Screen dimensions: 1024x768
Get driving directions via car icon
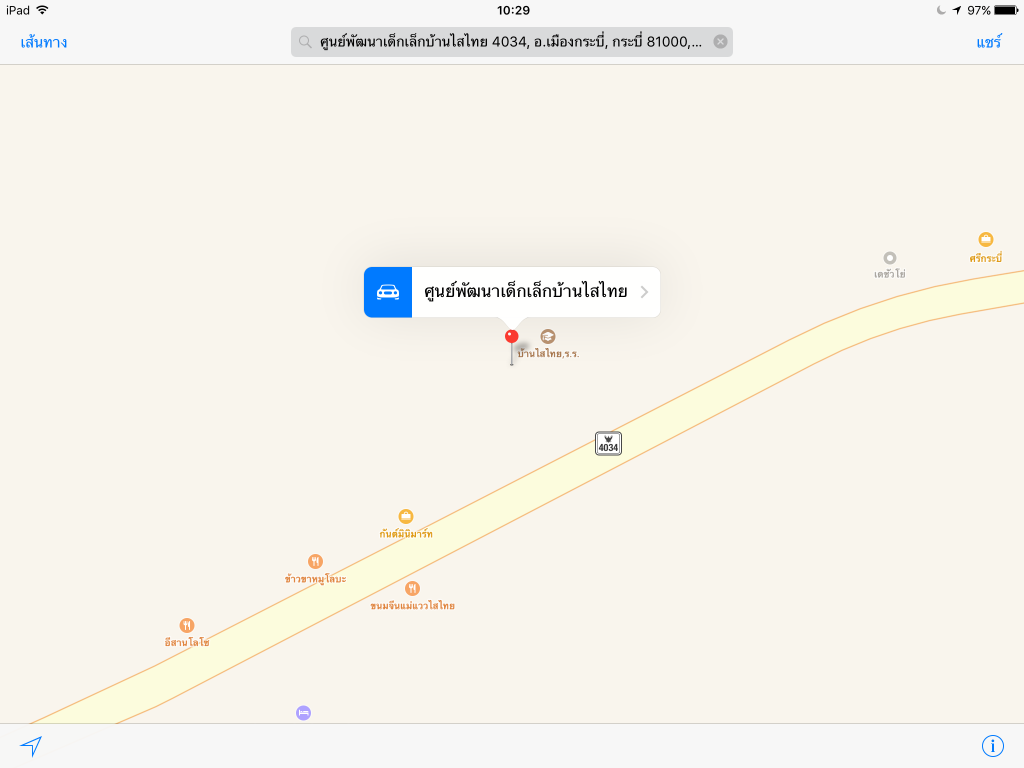(388, 292)
